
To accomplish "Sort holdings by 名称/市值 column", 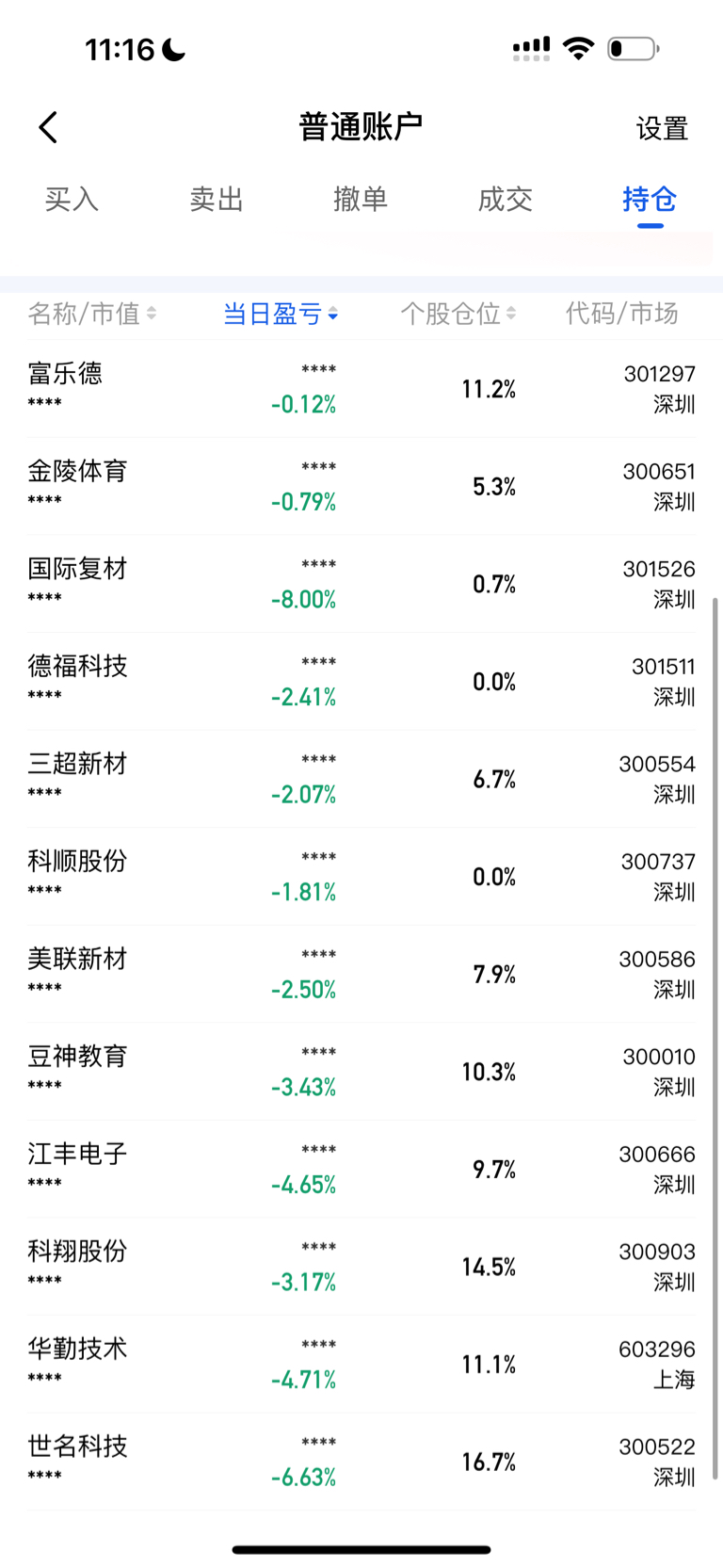I will pyautogui.click(x=92, y=314).
